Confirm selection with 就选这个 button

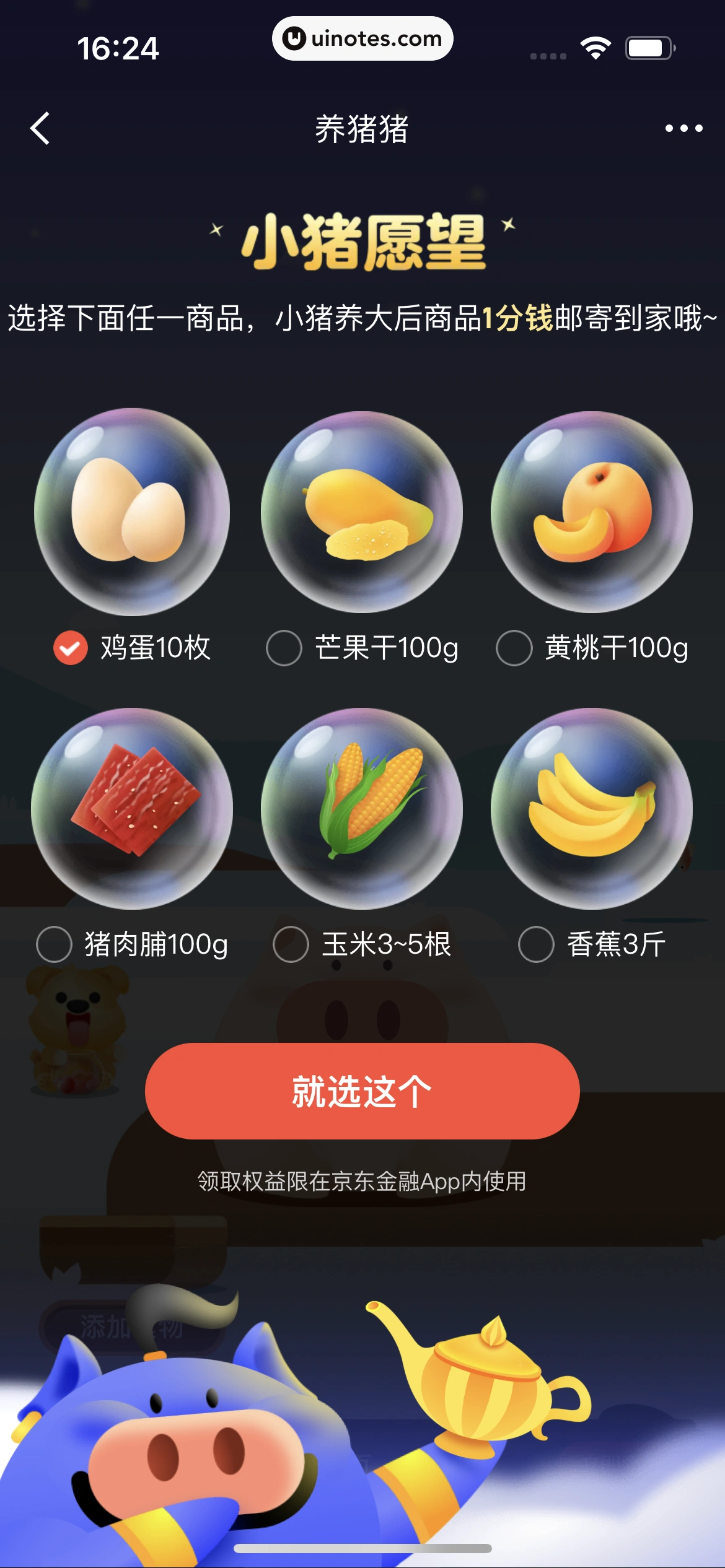click(362, 1091)
